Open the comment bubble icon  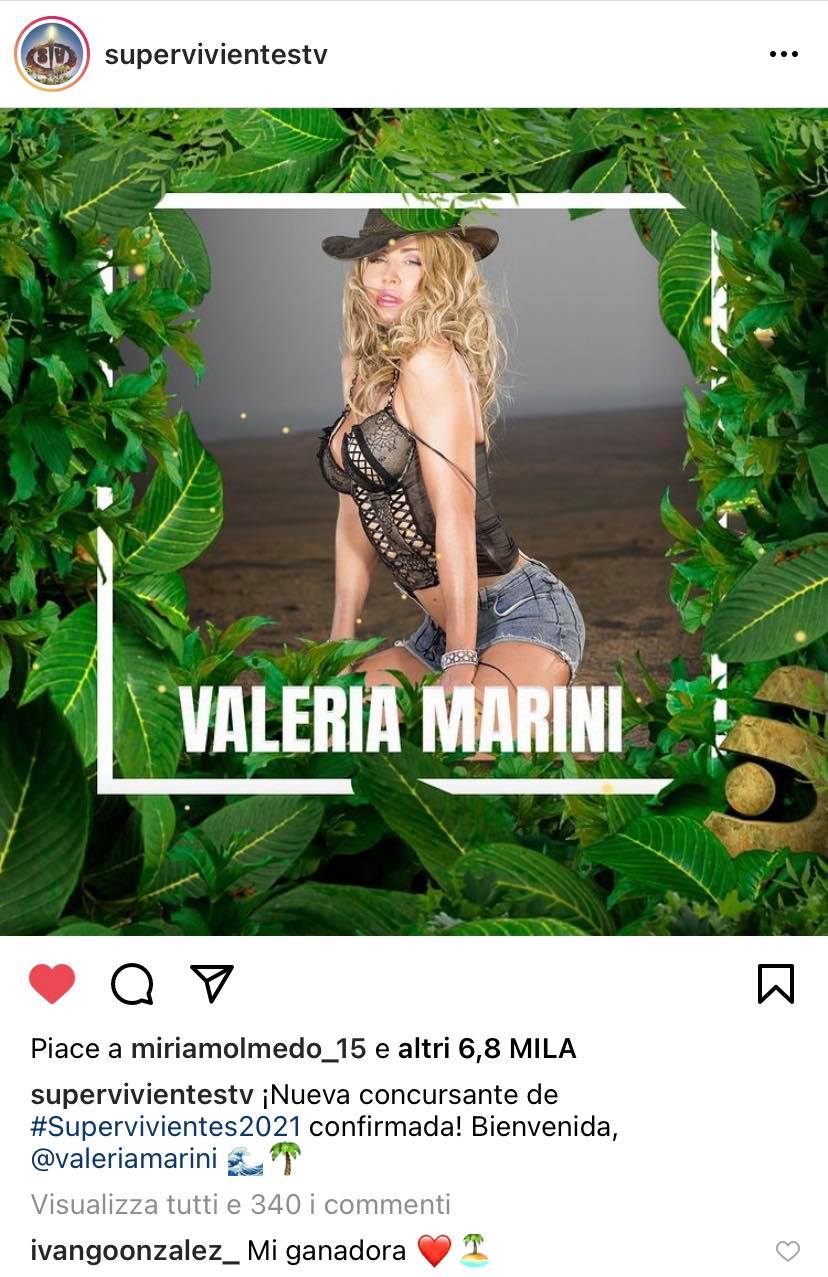[132, 984]
